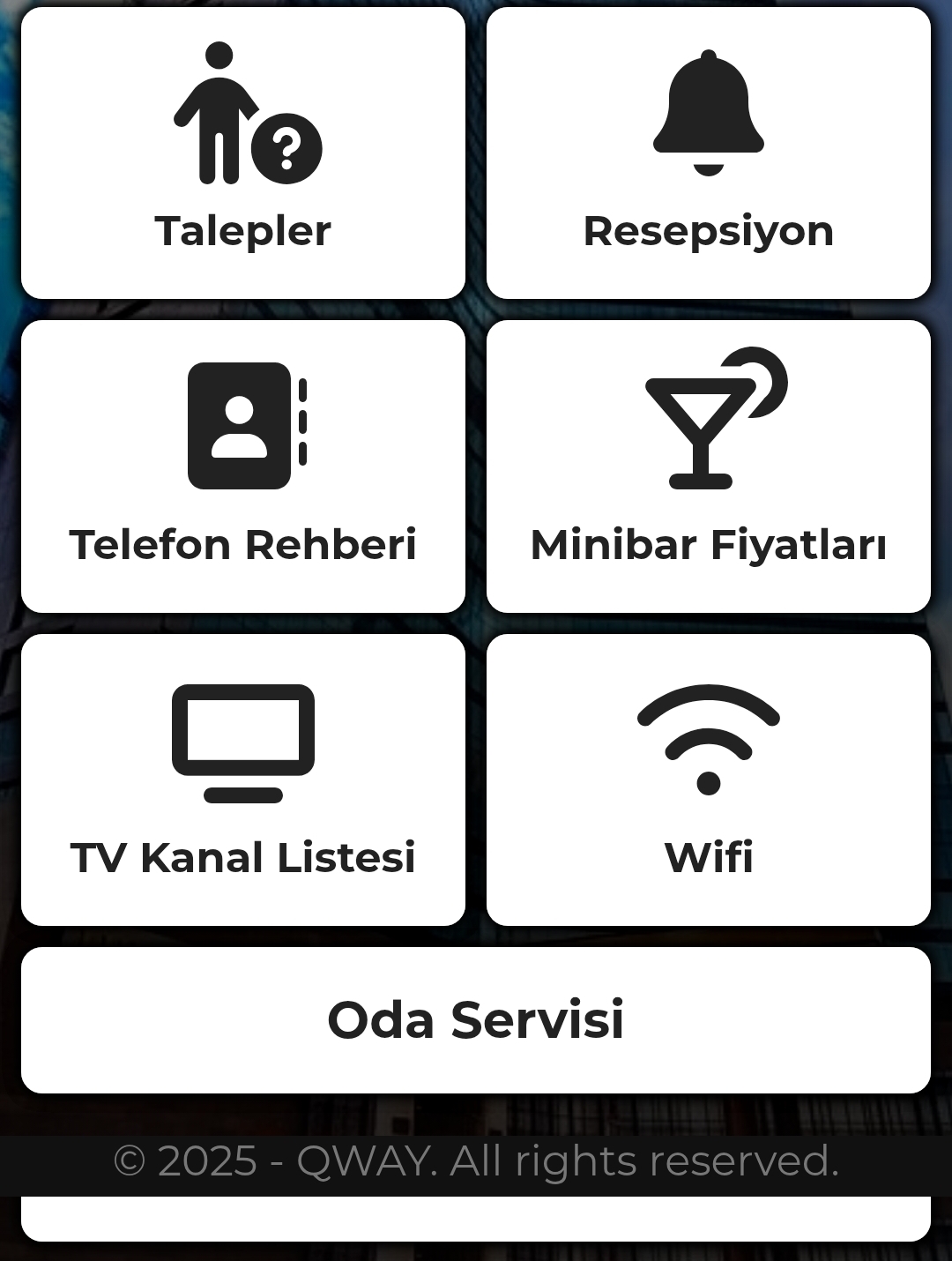The image size is (952, 1261).
Task: Click the QWAY copyright notice
Action: click(476, 1160)
